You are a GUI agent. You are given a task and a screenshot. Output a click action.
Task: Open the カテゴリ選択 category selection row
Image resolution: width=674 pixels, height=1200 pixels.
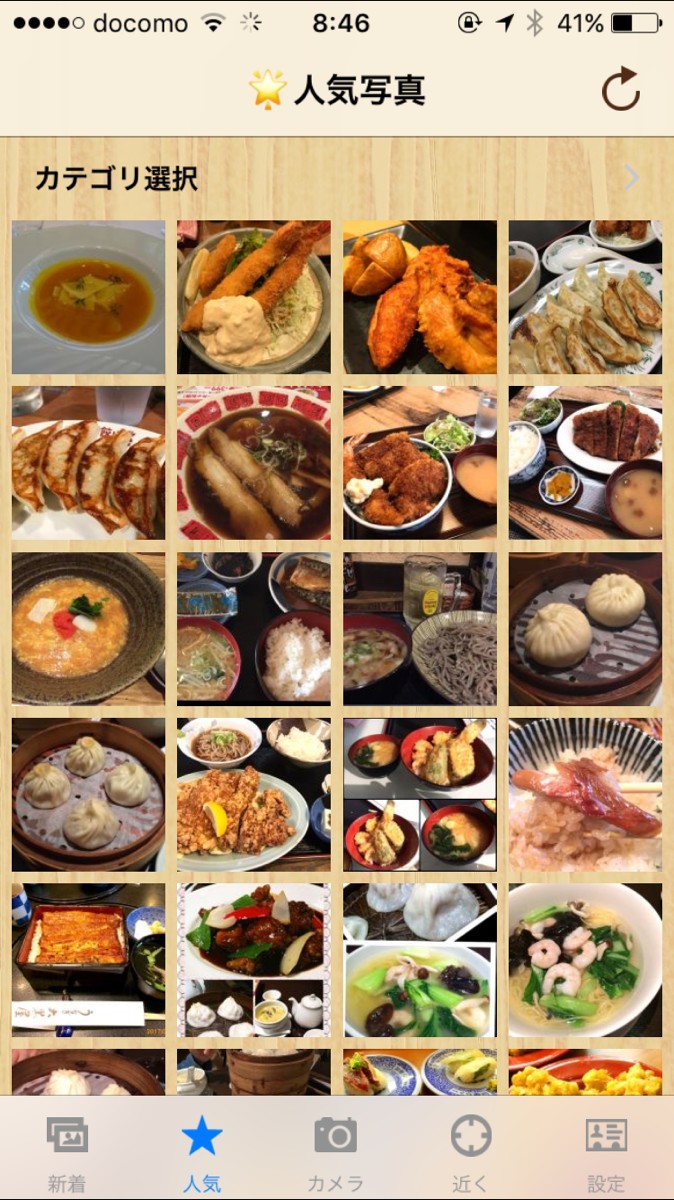(x=337, y=179)
